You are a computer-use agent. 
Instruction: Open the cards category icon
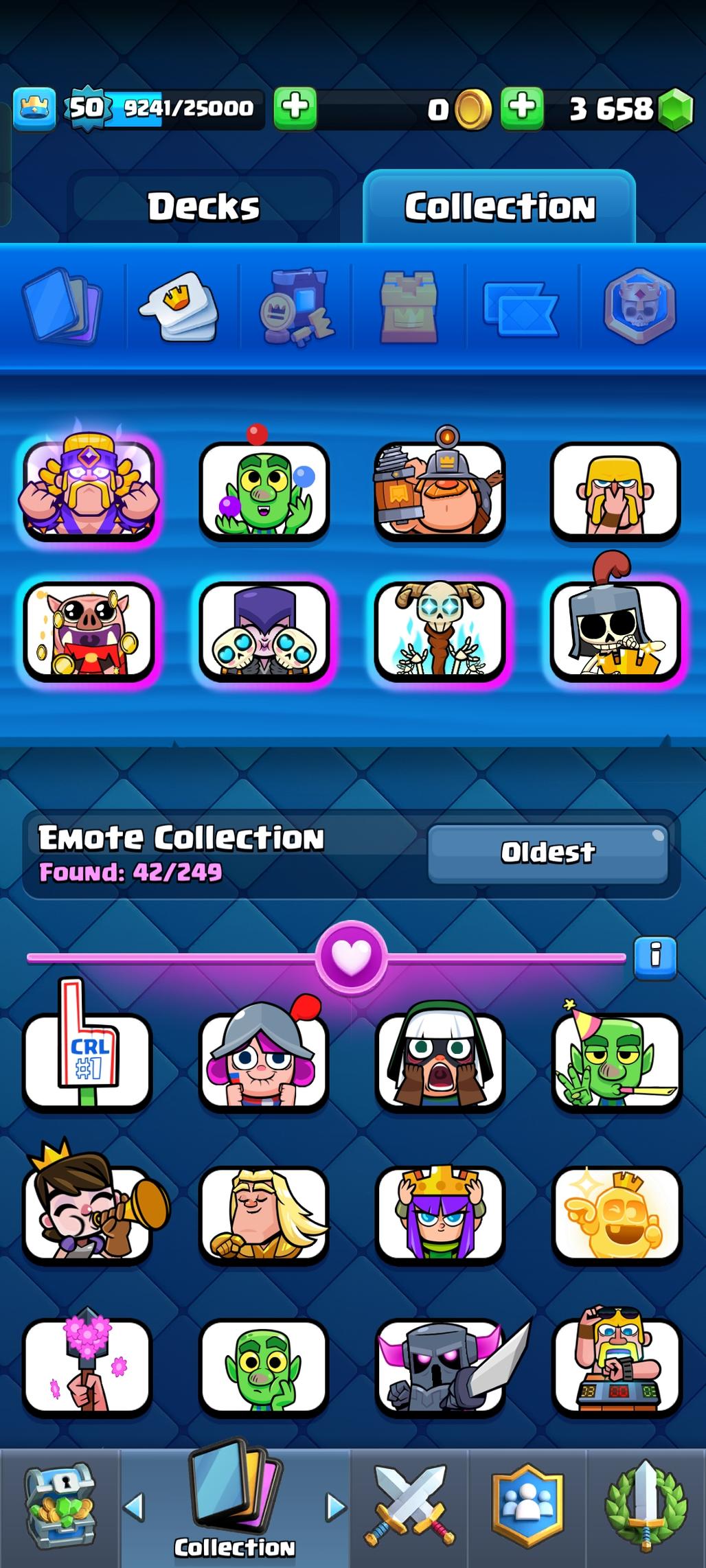pyautogui.click(x=62, y=306)
